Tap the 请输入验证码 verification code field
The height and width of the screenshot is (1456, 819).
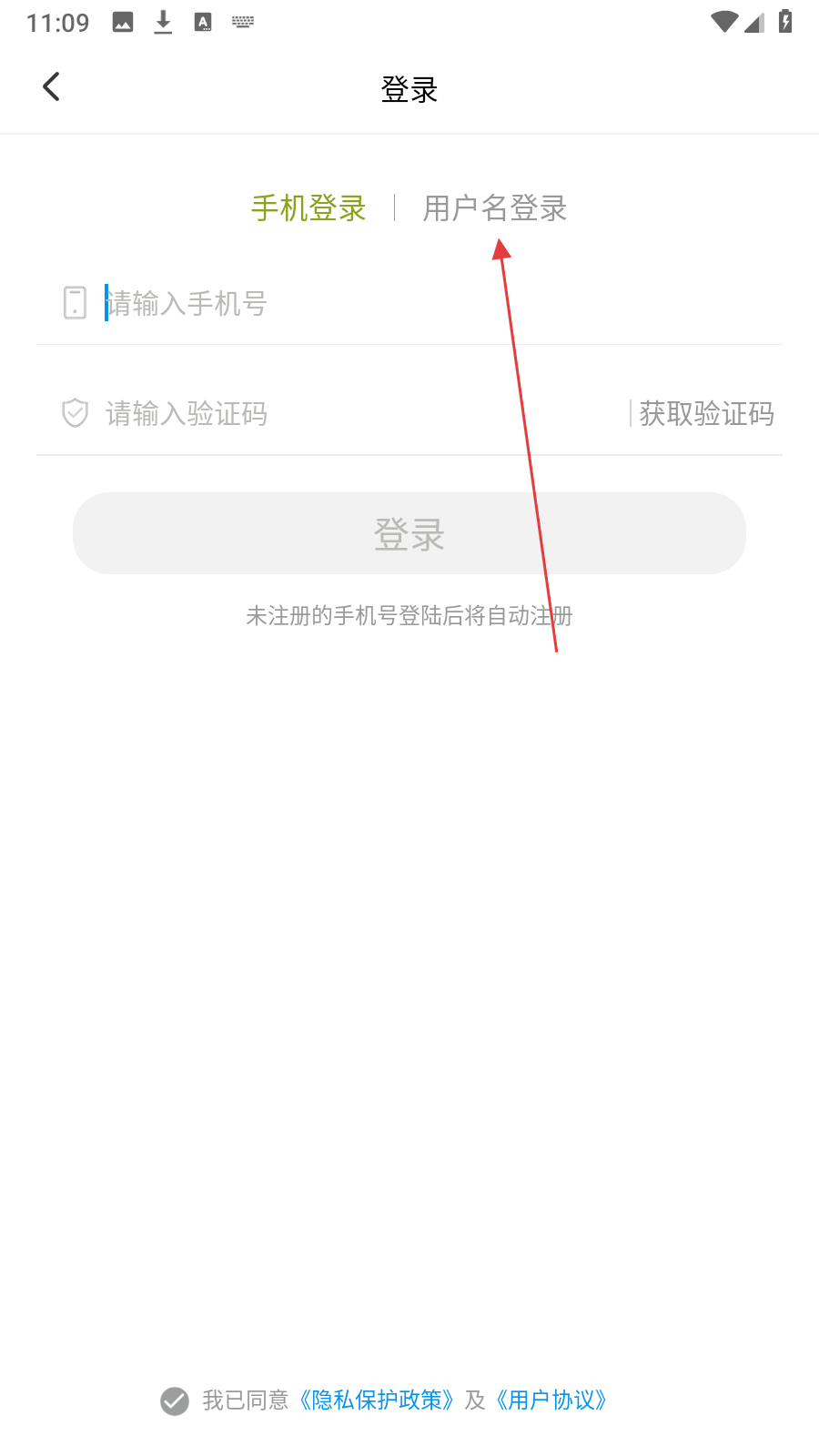[346, 414]
